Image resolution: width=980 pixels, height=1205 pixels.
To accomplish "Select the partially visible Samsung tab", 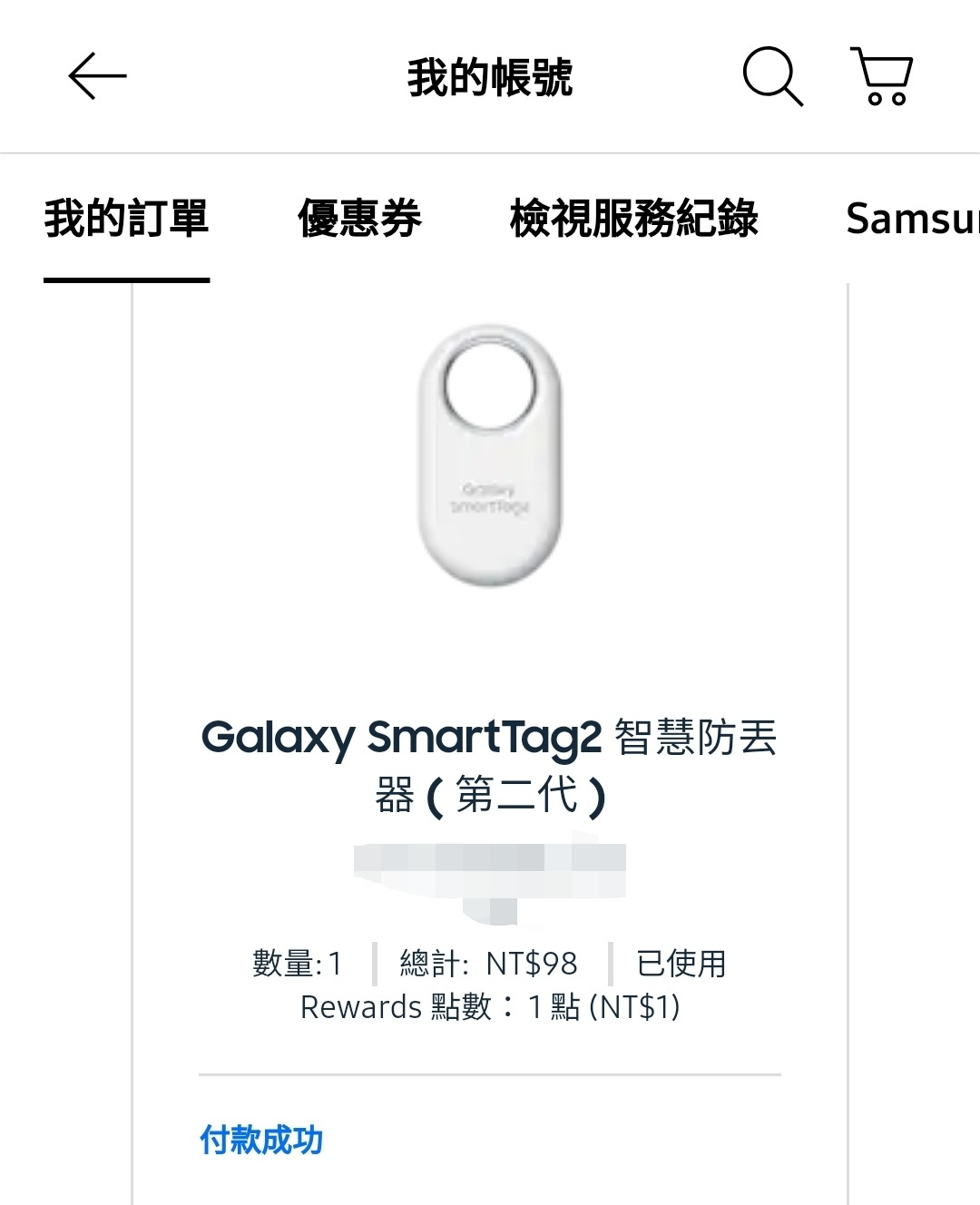I will (912, 219).
